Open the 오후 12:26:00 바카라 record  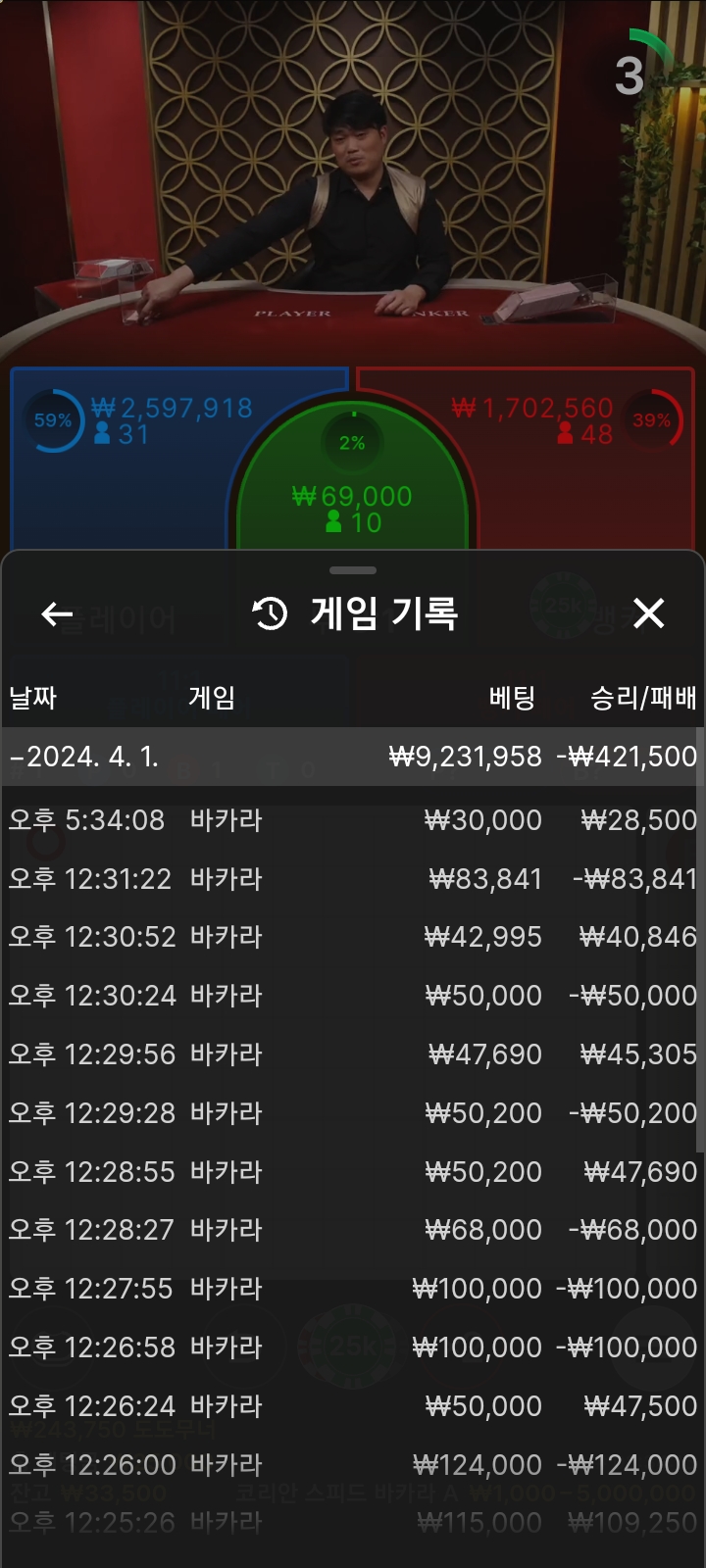[x=353, y=1465]
